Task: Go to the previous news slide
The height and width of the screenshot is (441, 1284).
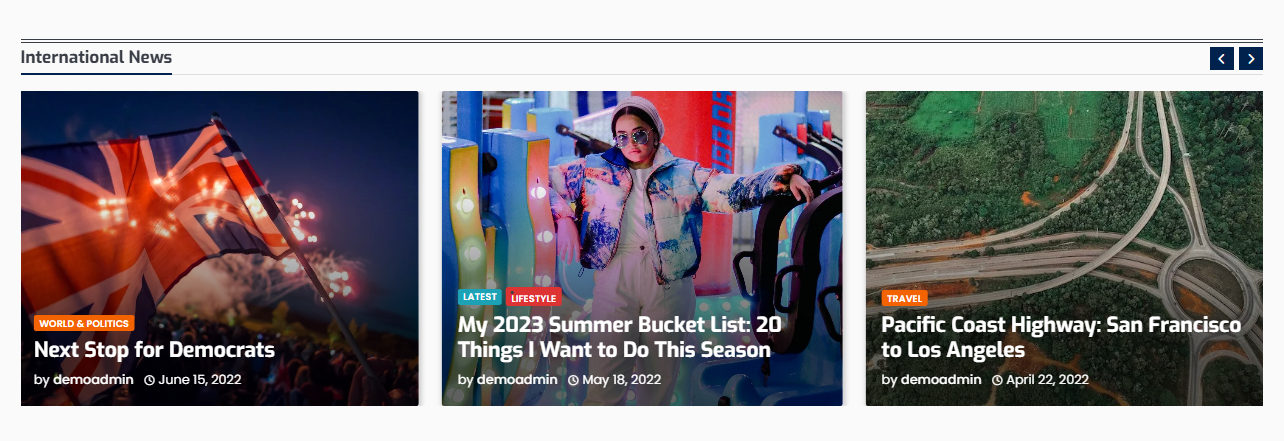Action: (x=1221, y=59)
